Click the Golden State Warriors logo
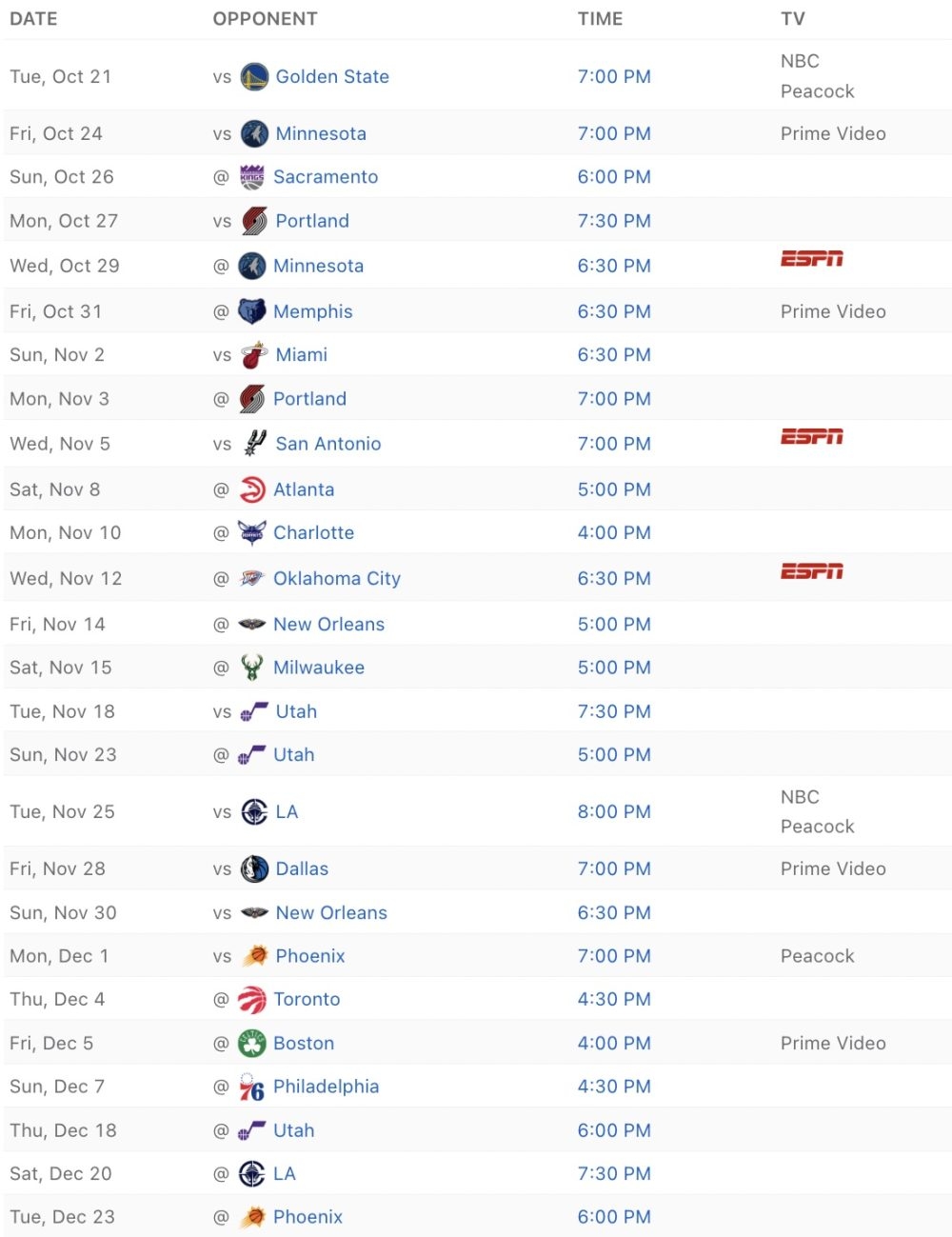The height and width of the screenshot is (1237, 952). 254,76
